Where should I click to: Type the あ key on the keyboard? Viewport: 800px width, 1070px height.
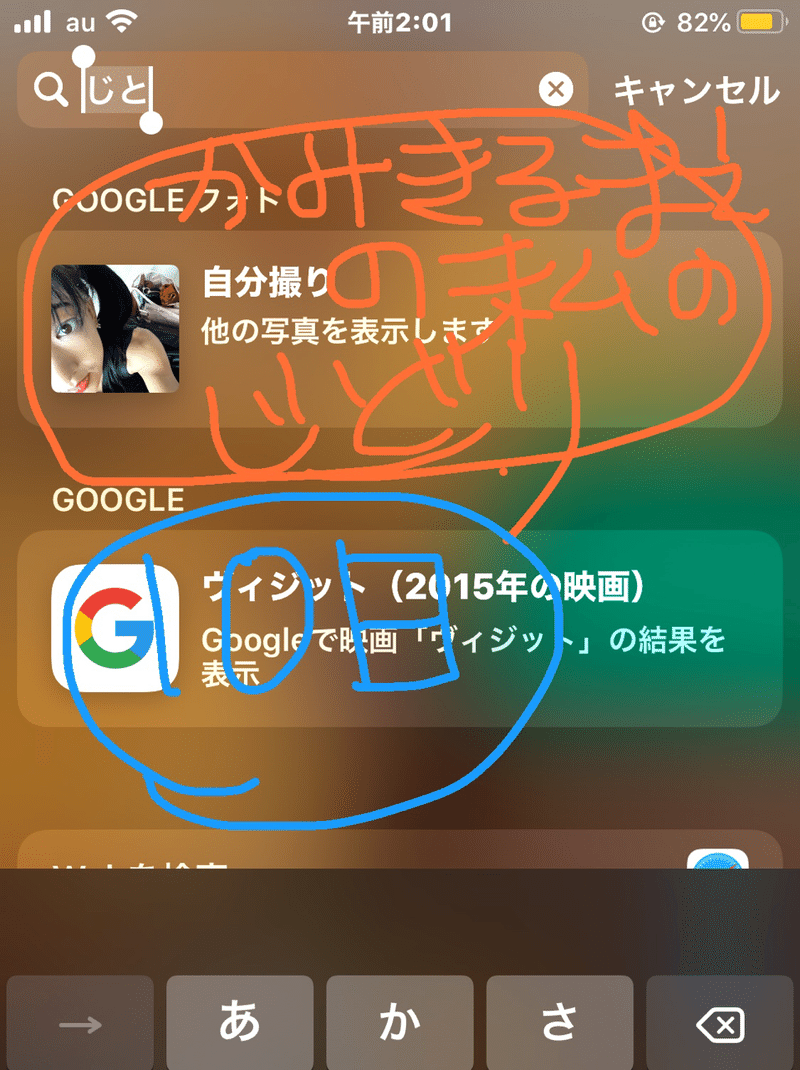[x=239, y=1024]
